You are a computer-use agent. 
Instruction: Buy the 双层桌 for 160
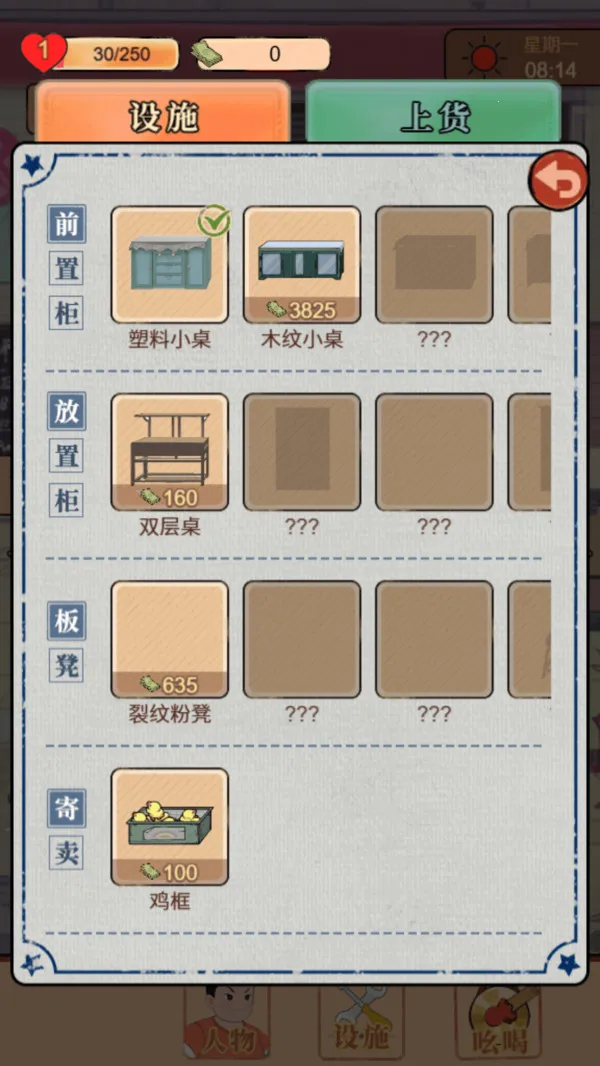coord(169,452)
